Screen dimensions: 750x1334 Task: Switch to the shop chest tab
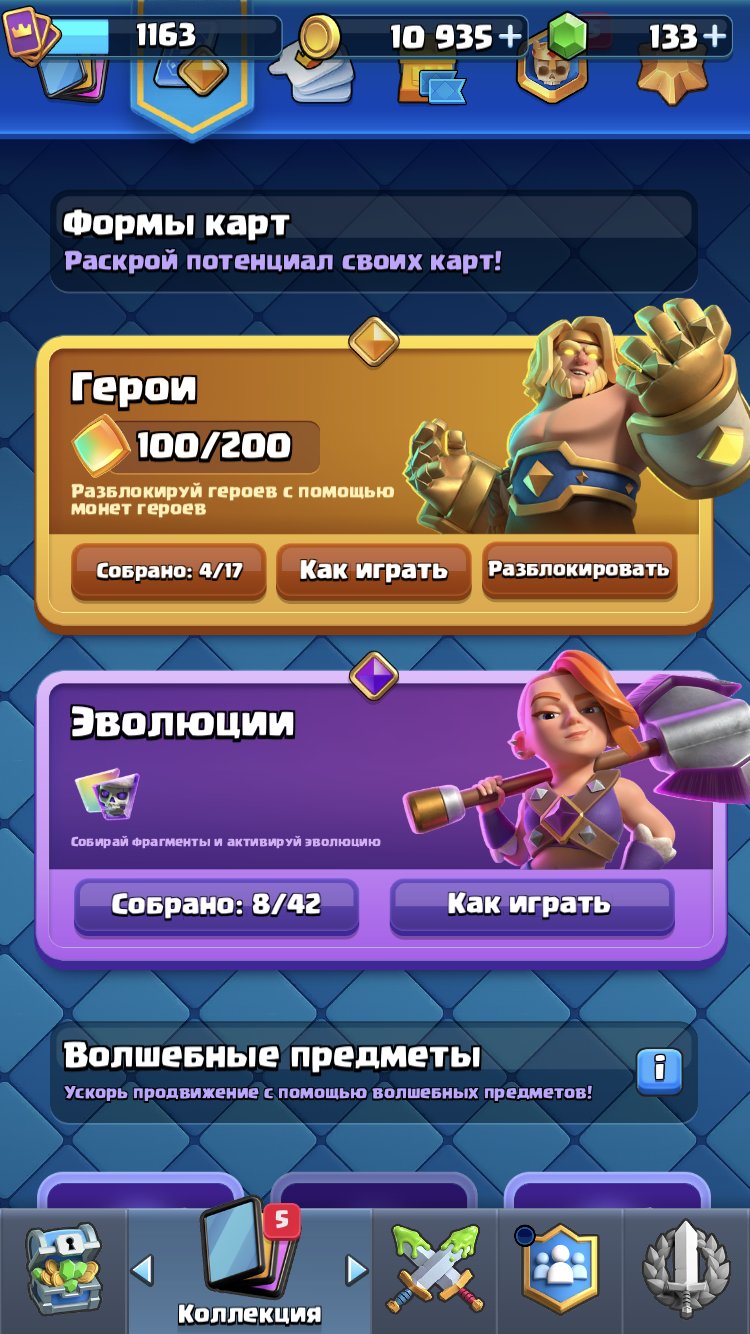click(63, 1270)
